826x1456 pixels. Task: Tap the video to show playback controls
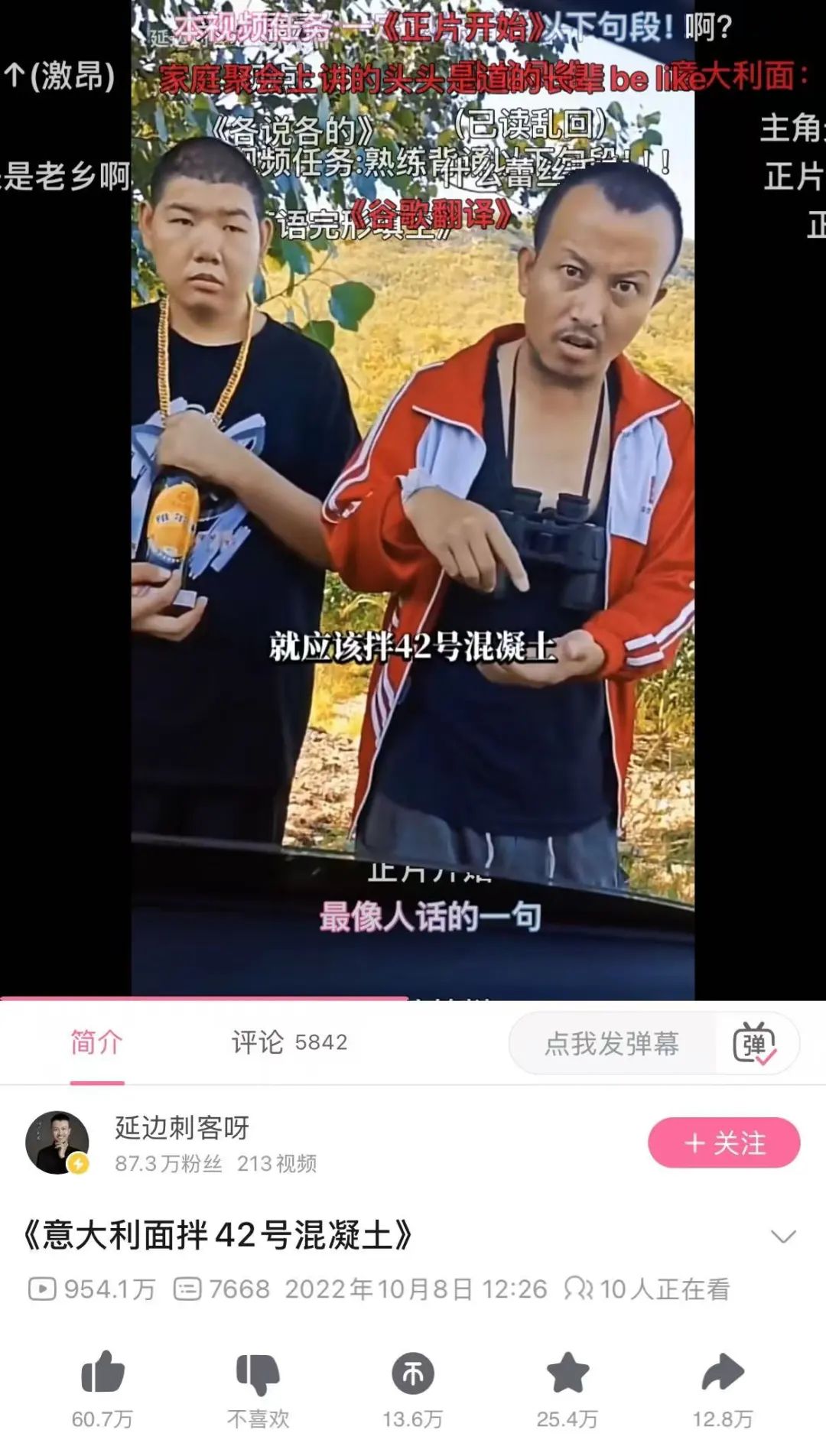click(x=413, y=497)
